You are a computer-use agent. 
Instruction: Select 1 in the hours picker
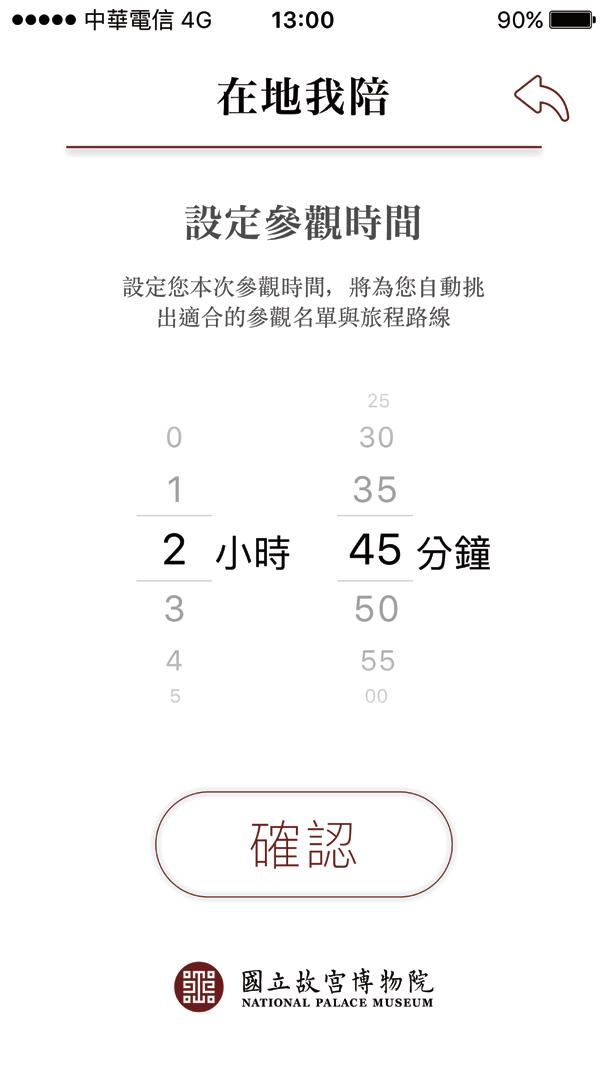point(175,490)
